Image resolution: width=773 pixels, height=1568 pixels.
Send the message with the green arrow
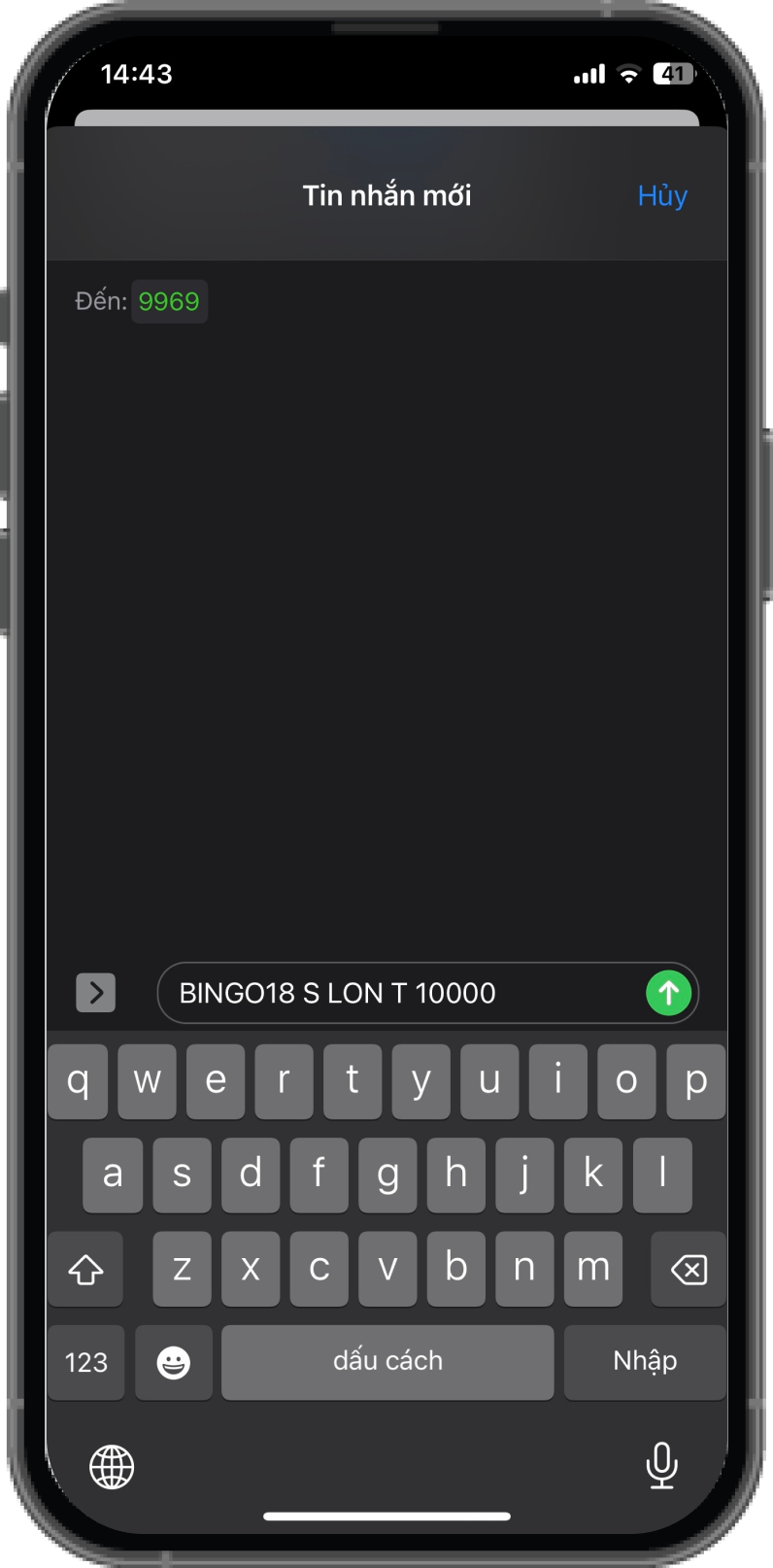(x=668, y=993)
